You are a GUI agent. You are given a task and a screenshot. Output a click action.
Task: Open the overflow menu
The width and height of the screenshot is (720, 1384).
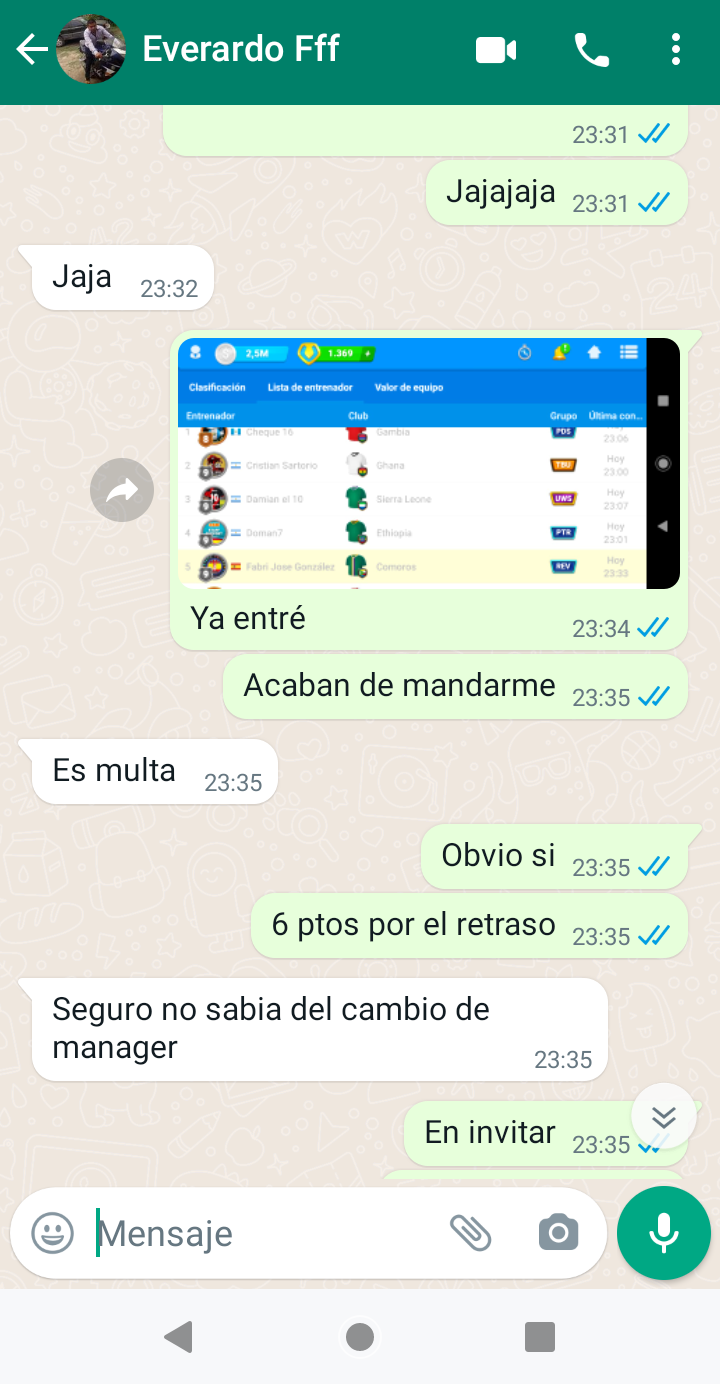(x=676, y=50)
